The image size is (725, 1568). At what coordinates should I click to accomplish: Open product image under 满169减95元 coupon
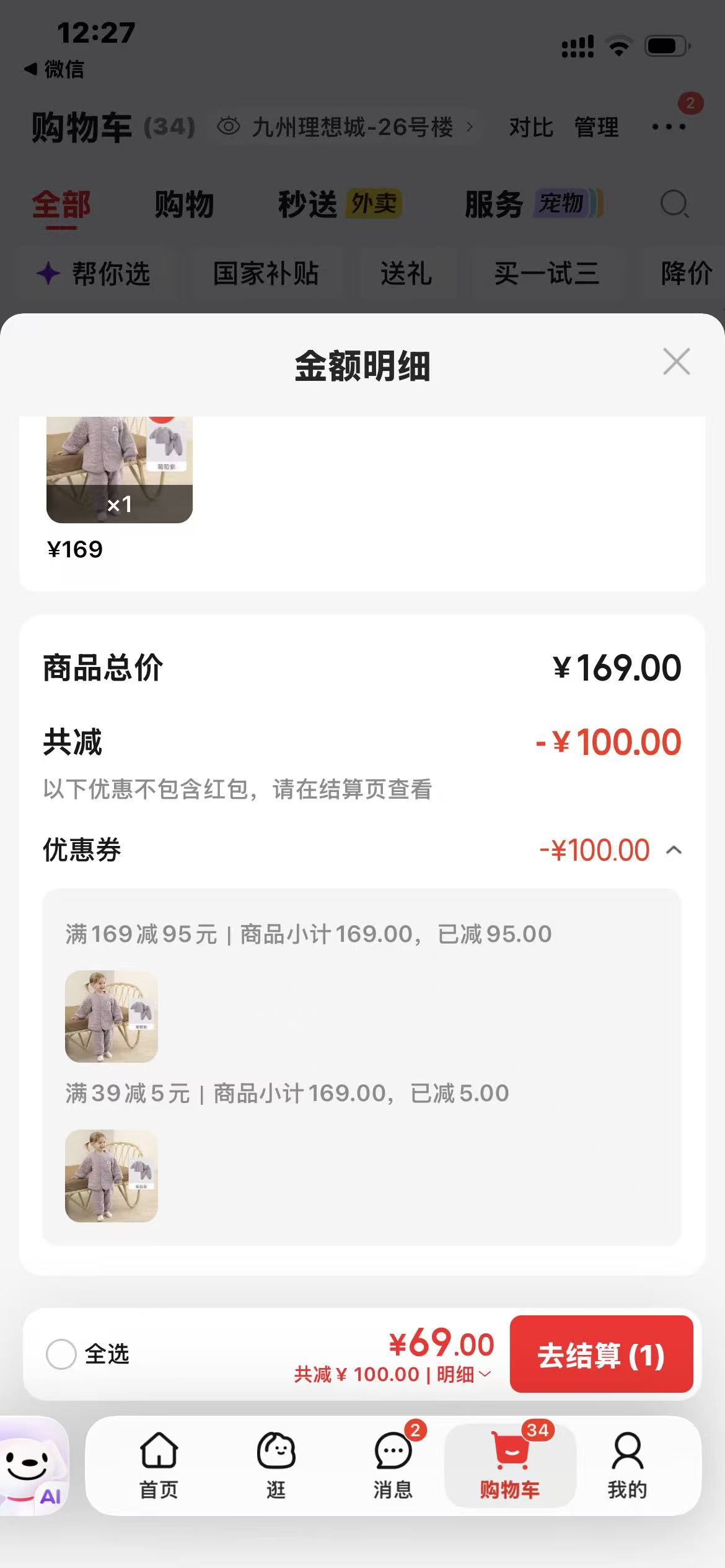[112, 1016]
